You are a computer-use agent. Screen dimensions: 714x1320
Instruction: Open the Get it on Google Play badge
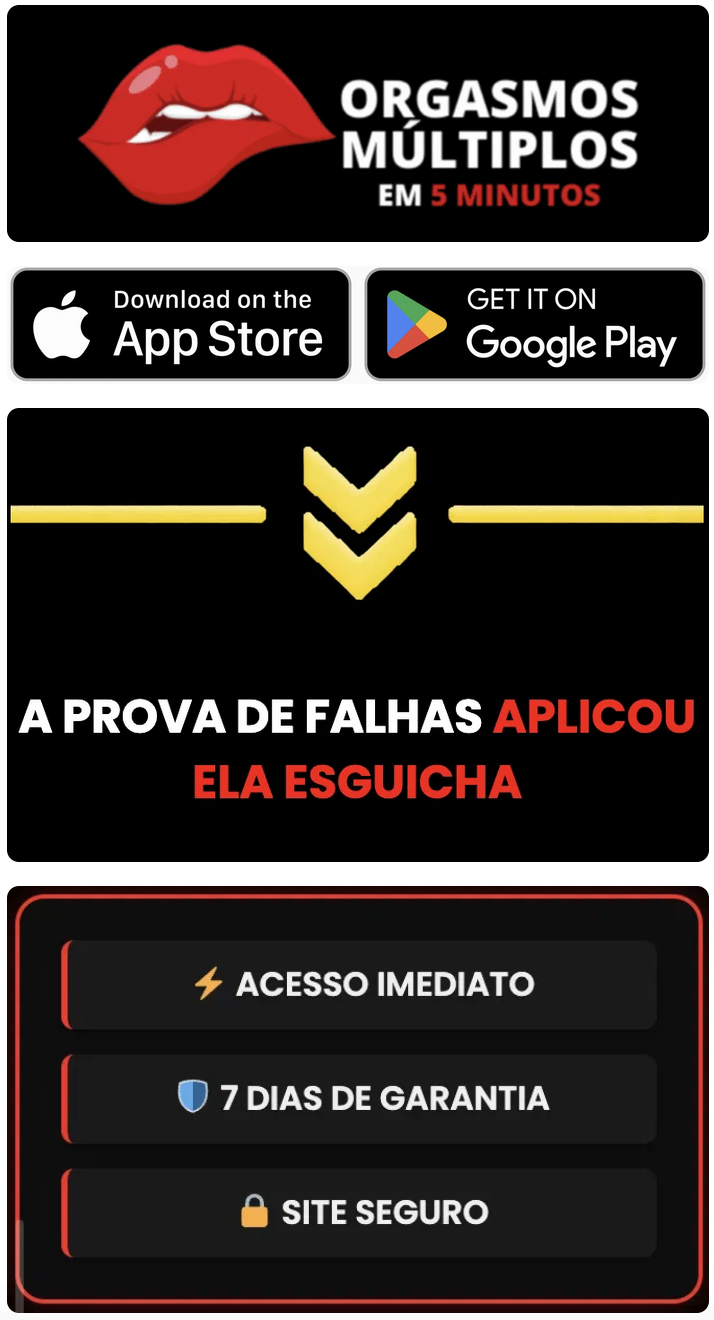pyautogui.click(x=535, y=324)
